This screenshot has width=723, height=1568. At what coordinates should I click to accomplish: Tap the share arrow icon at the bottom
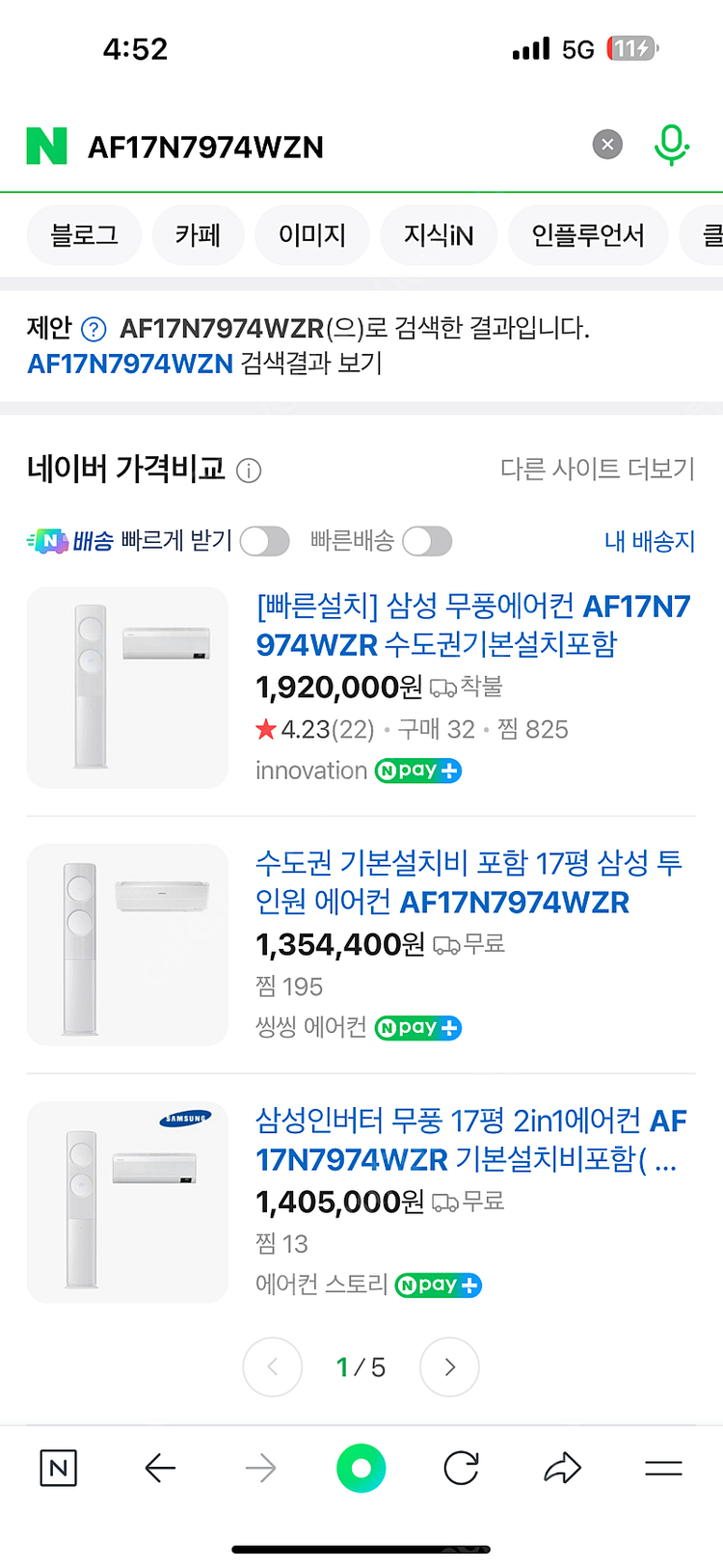point(562,1468)
